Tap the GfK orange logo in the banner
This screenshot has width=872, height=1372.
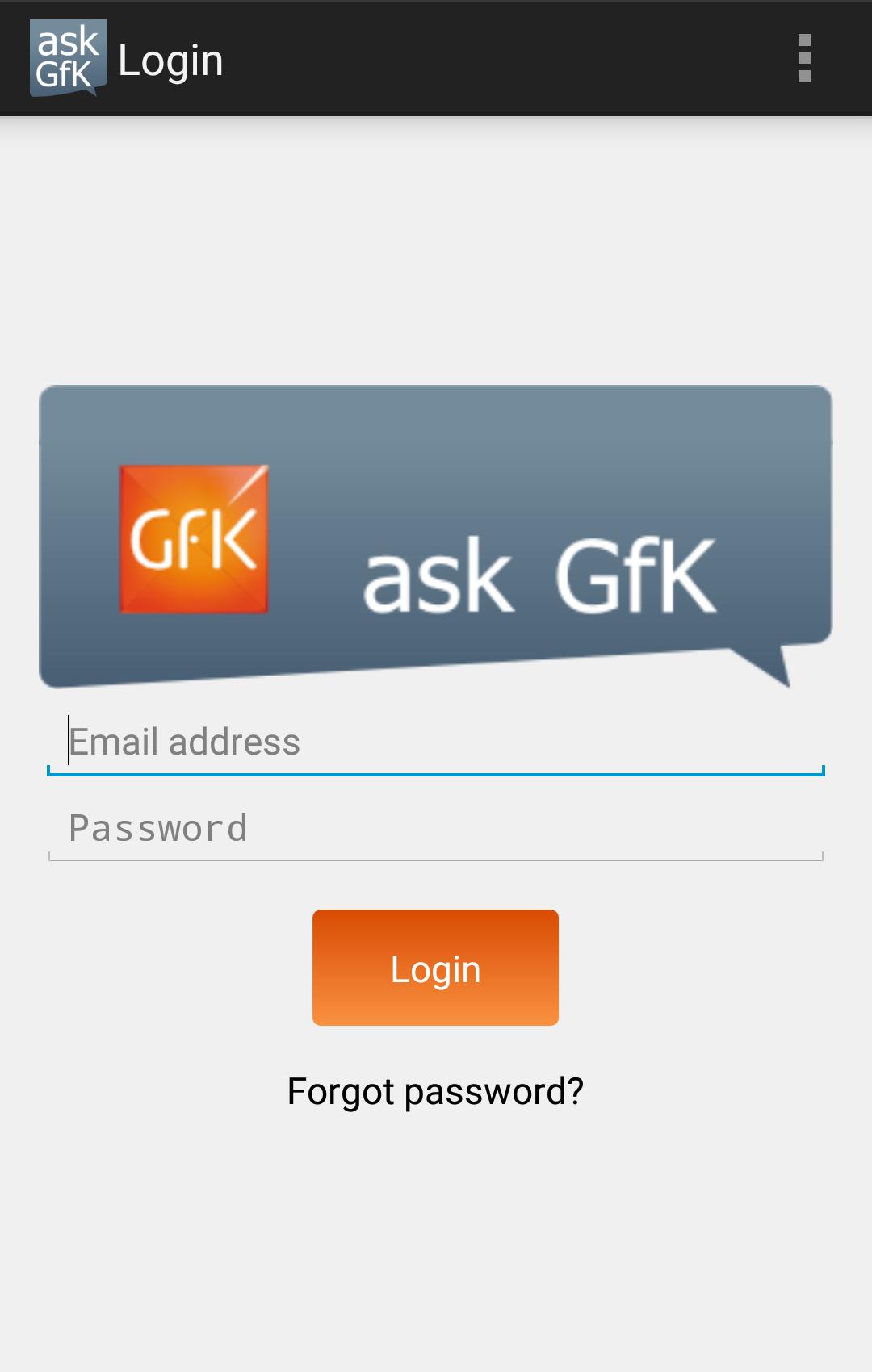tap(194, 539)
